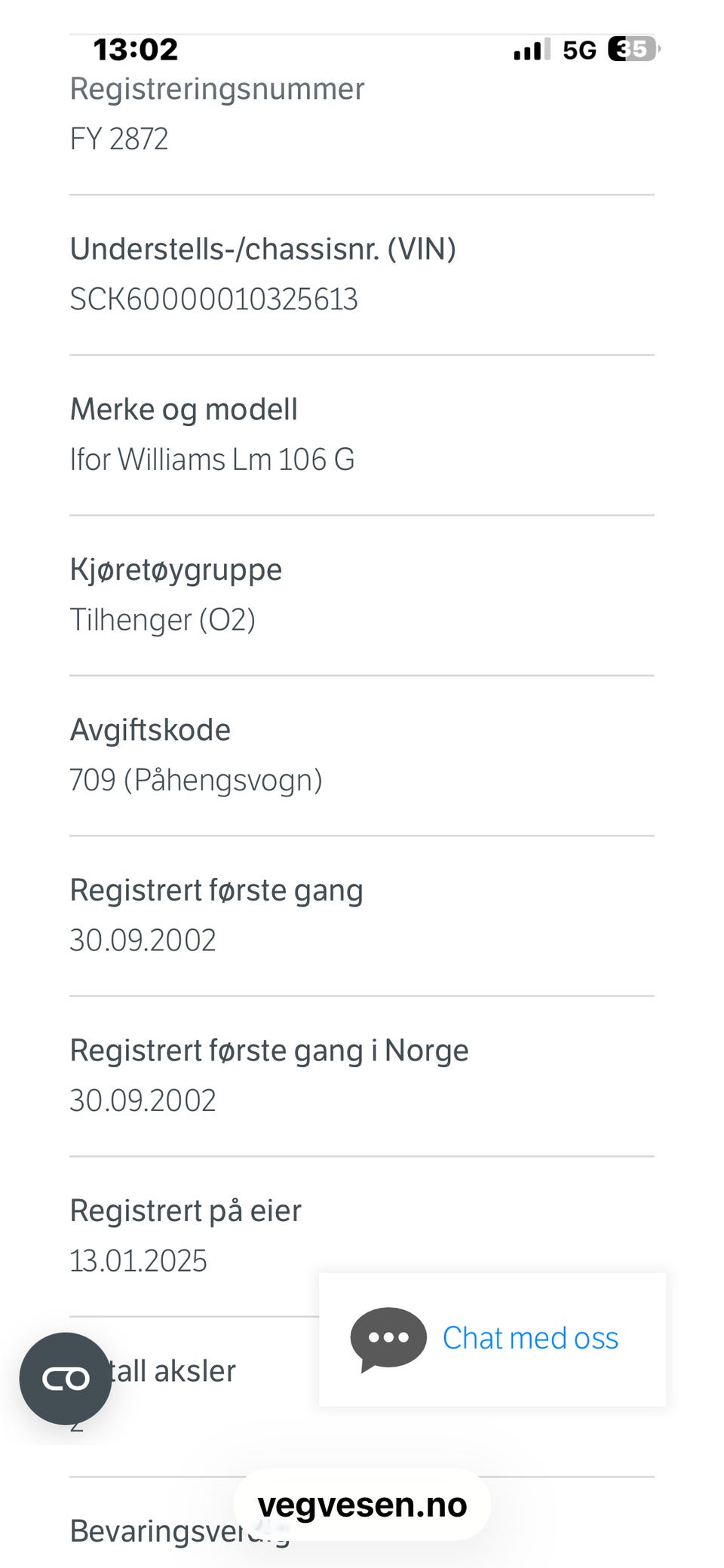Tap the battery indicator showing 35
The width and height of the screenshot is (724, 1568).
tap(630, 50)
